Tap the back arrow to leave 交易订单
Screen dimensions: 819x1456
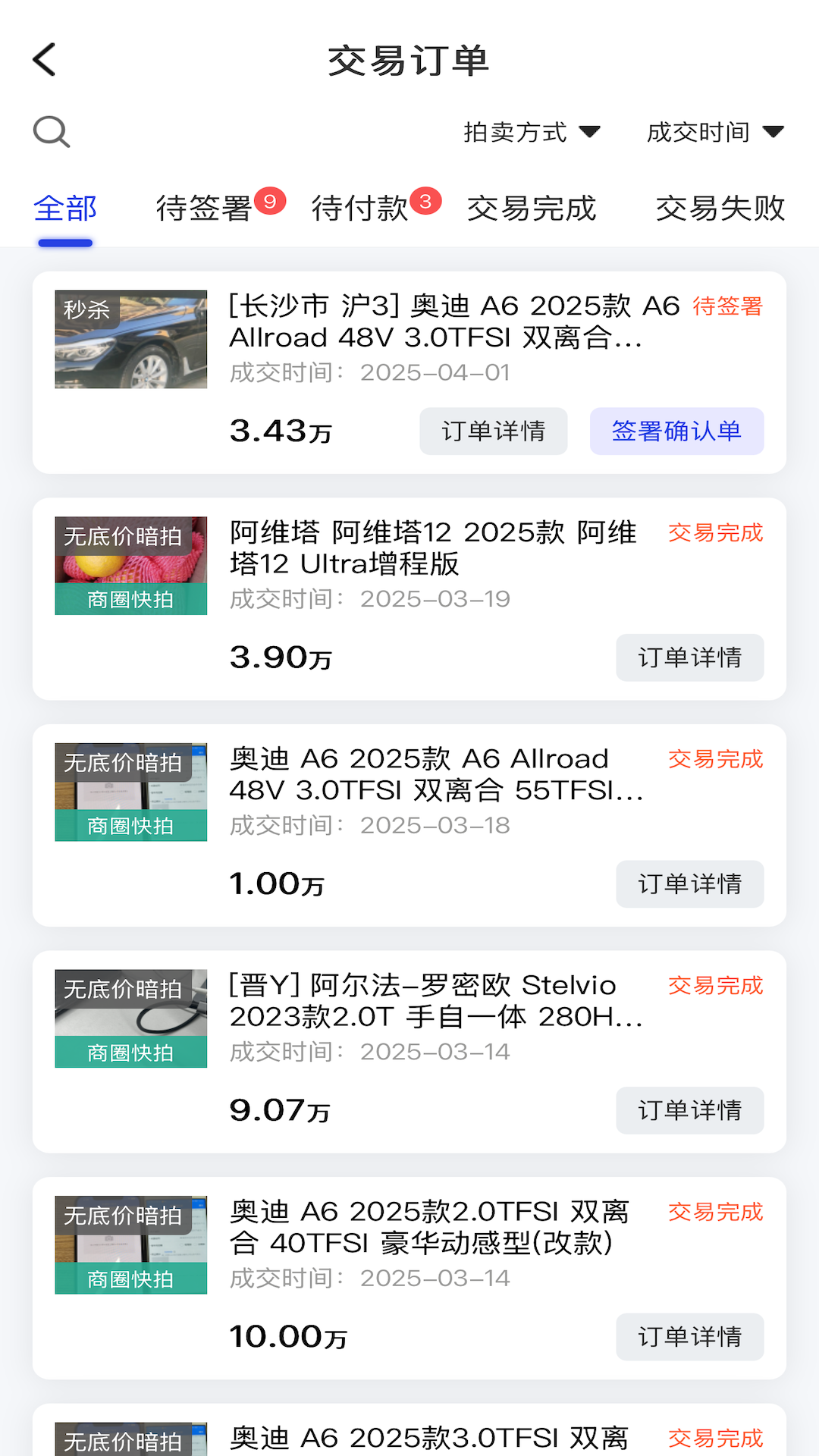[x=43, y=58]
